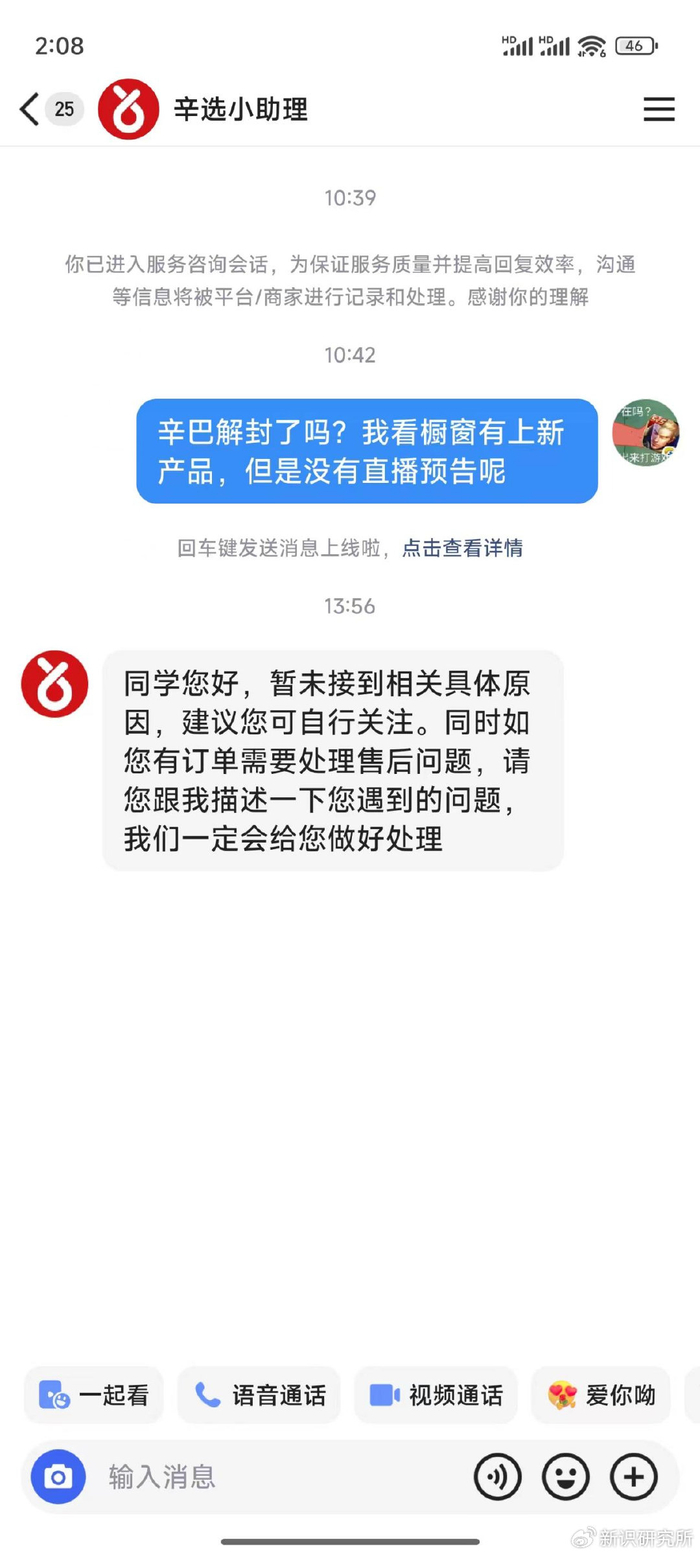
Task: Tap the 点击查看详情 link
Action: point(462,548)
